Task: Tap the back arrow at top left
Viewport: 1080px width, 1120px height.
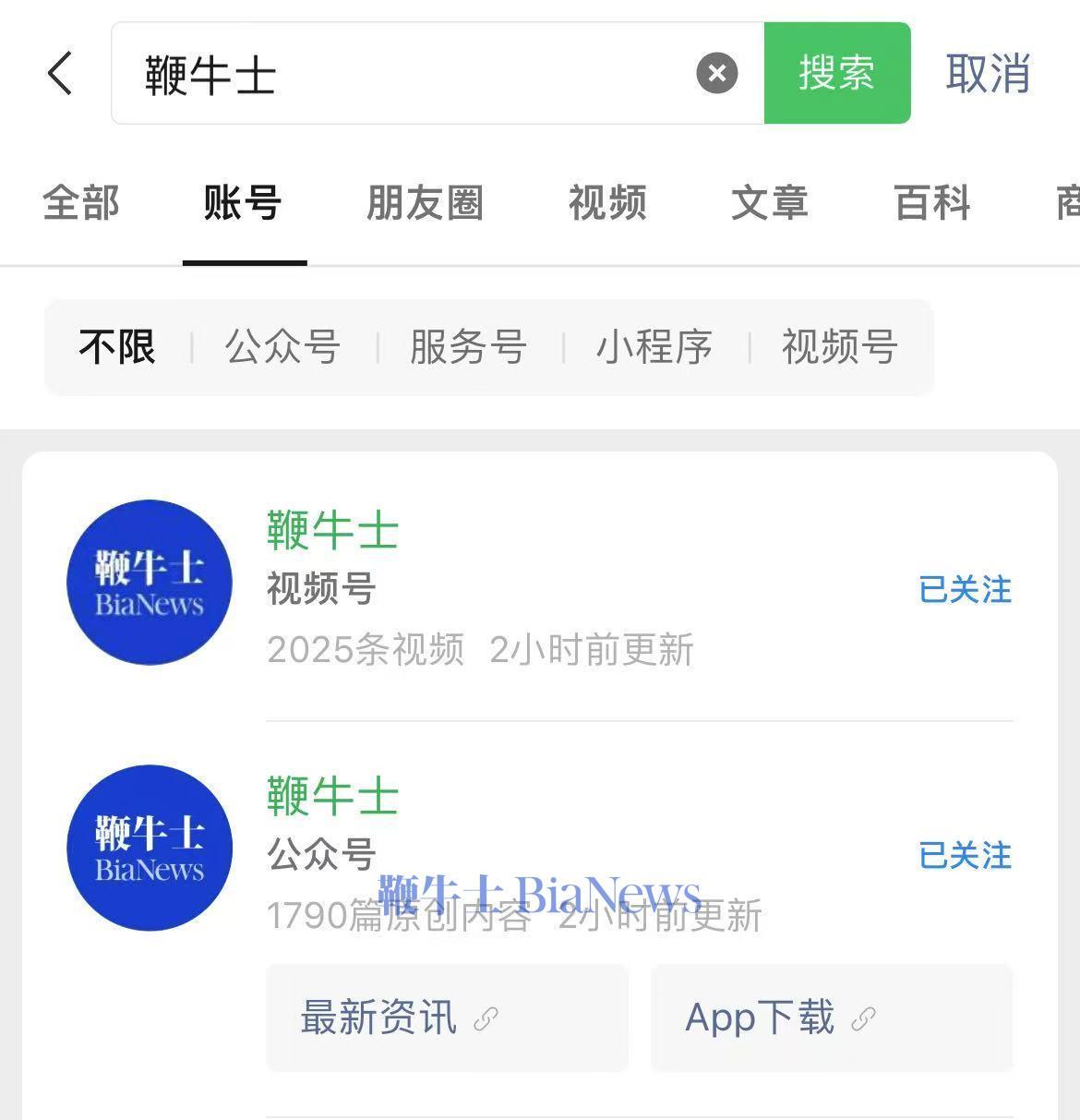Action: [x=59, y=74]
